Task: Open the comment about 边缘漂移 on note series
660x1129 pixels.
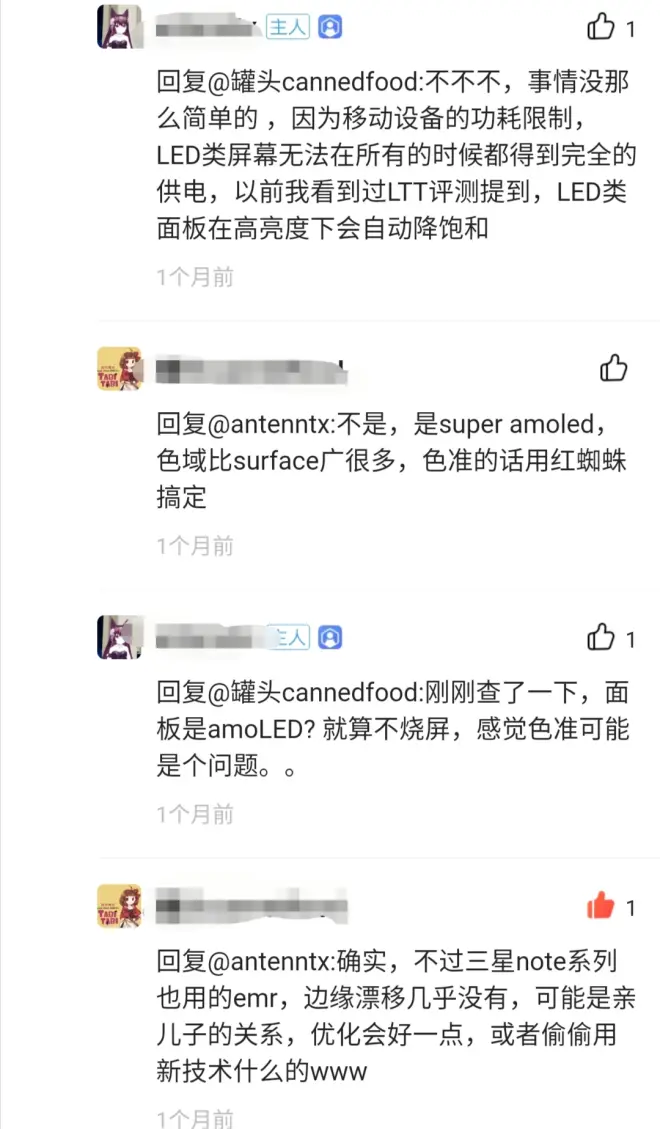Action: point(390,1017)
